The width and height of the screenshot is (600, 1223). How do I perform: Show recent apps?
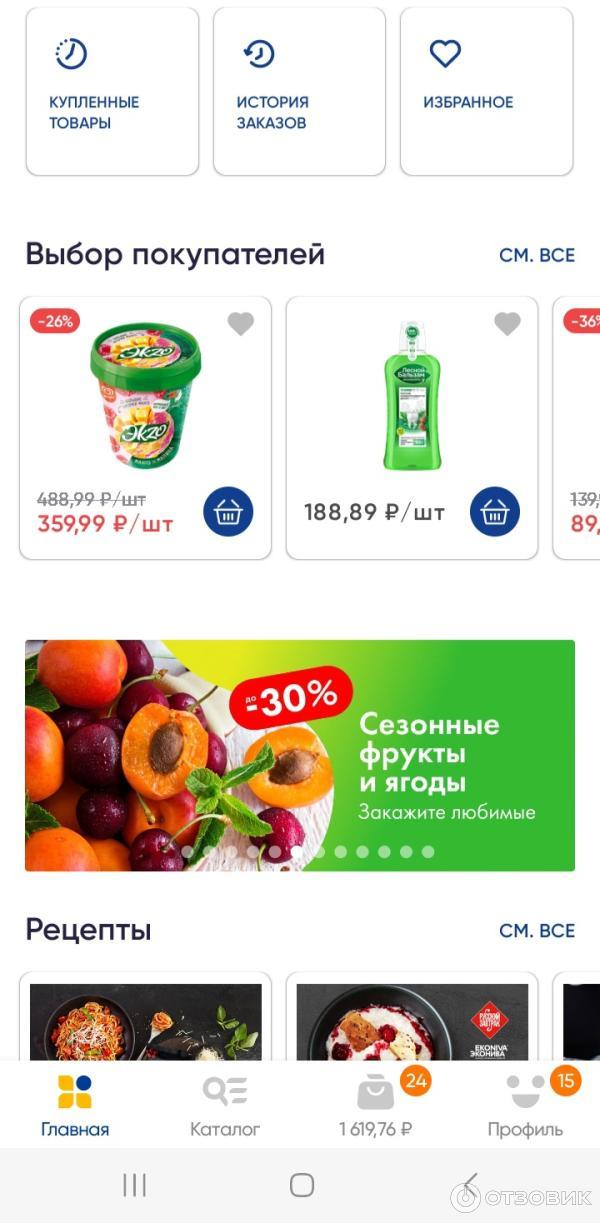coord(134,1186)
